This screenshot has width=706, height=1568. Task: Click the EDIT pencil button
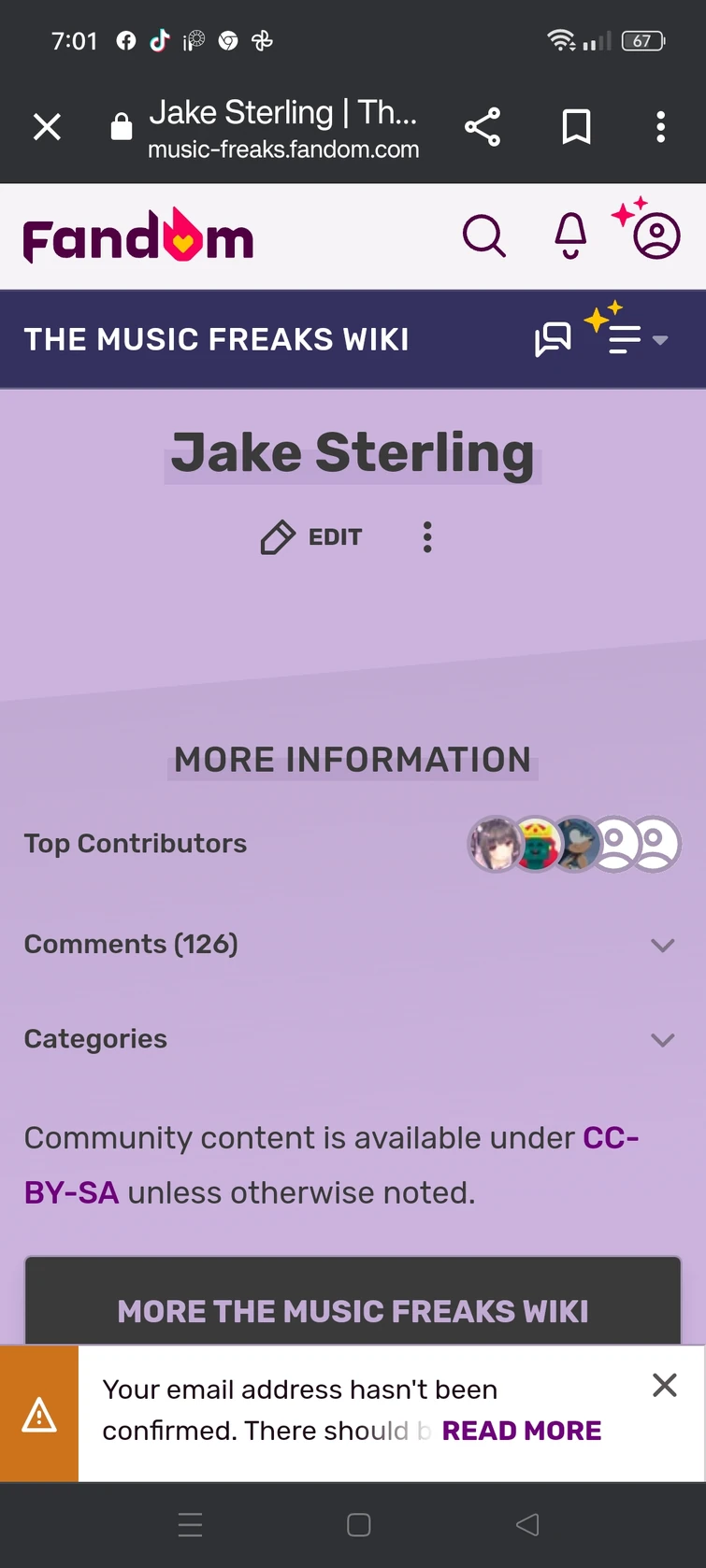click(x=310, y=537)
